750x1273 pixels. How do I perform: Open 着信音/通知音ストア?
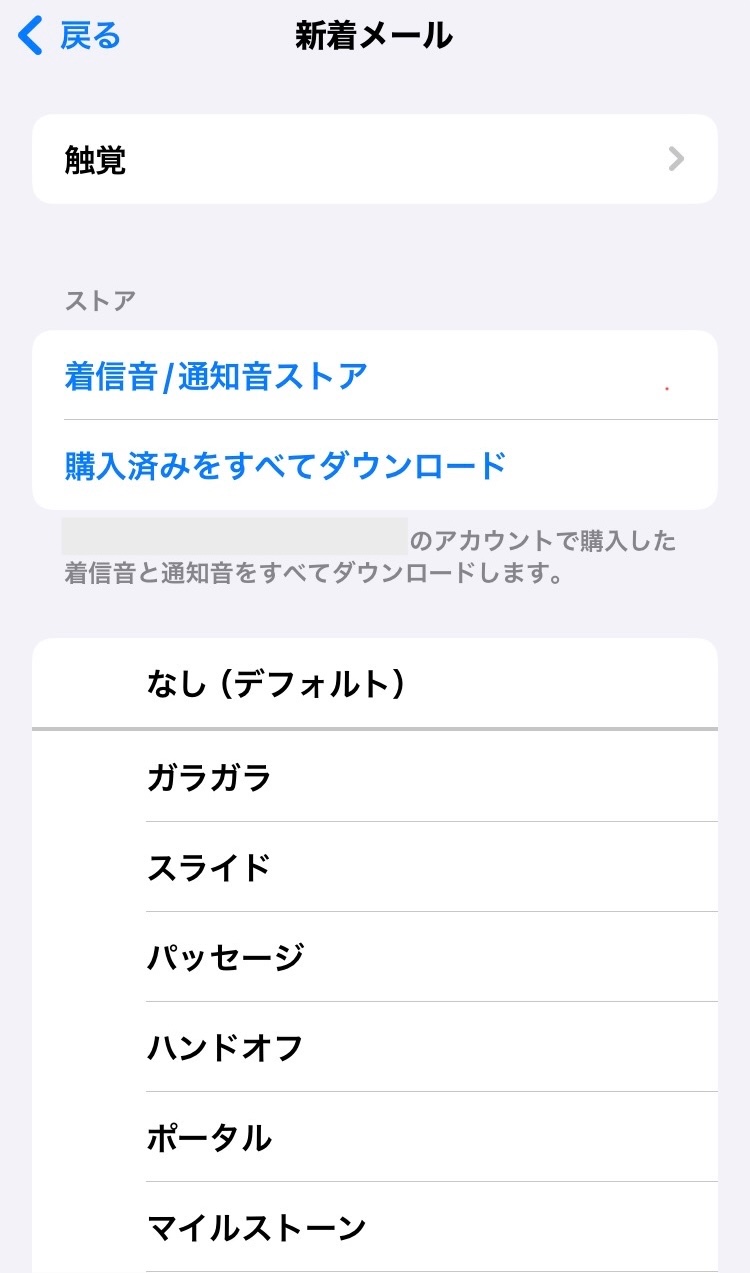[x=216, y=376]
